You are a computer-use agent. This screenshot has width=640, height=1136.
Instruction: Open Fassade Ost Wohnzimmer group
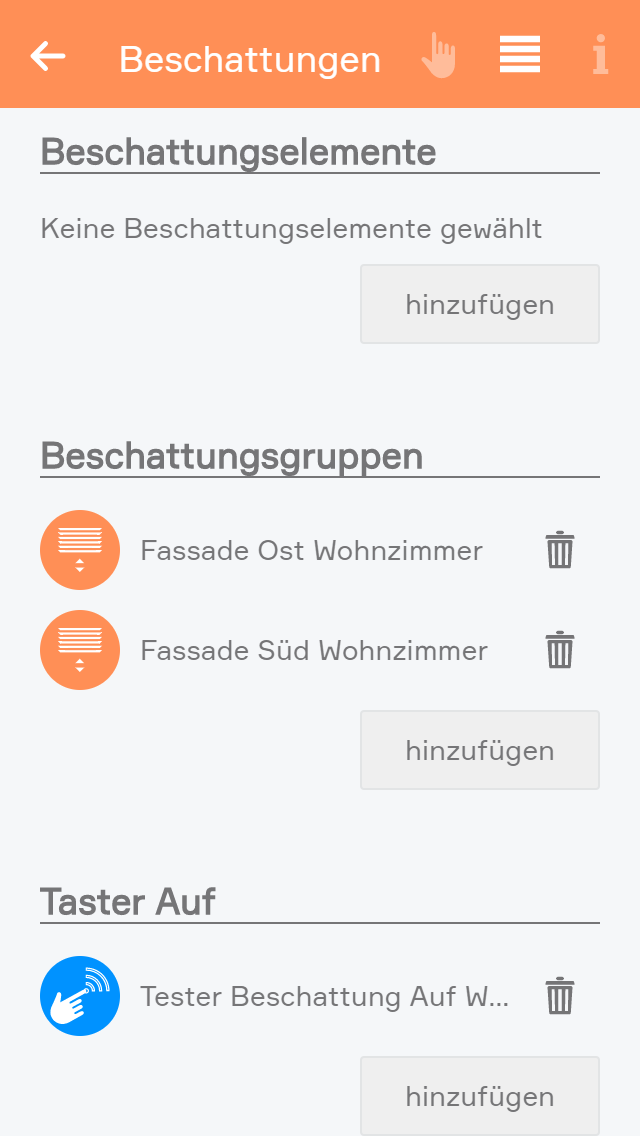311,551
